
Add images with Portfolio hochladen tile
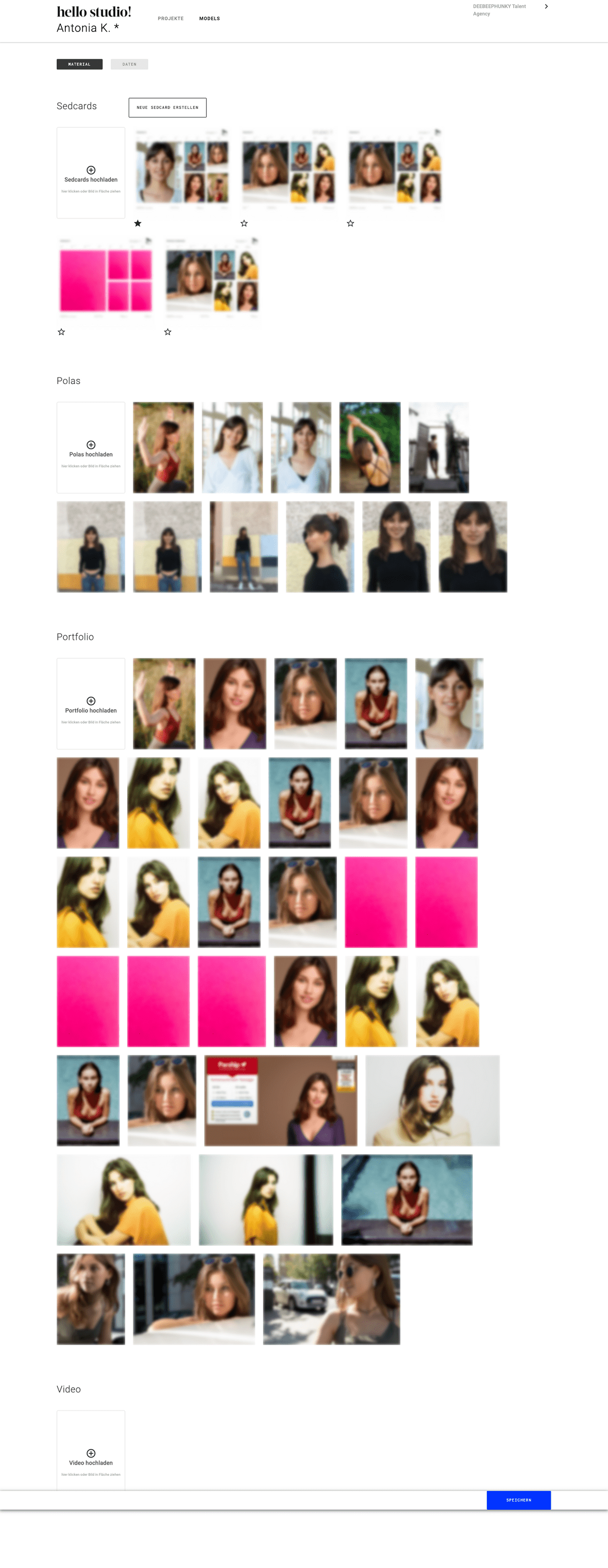pyautogui.click(x=91, y=704)
